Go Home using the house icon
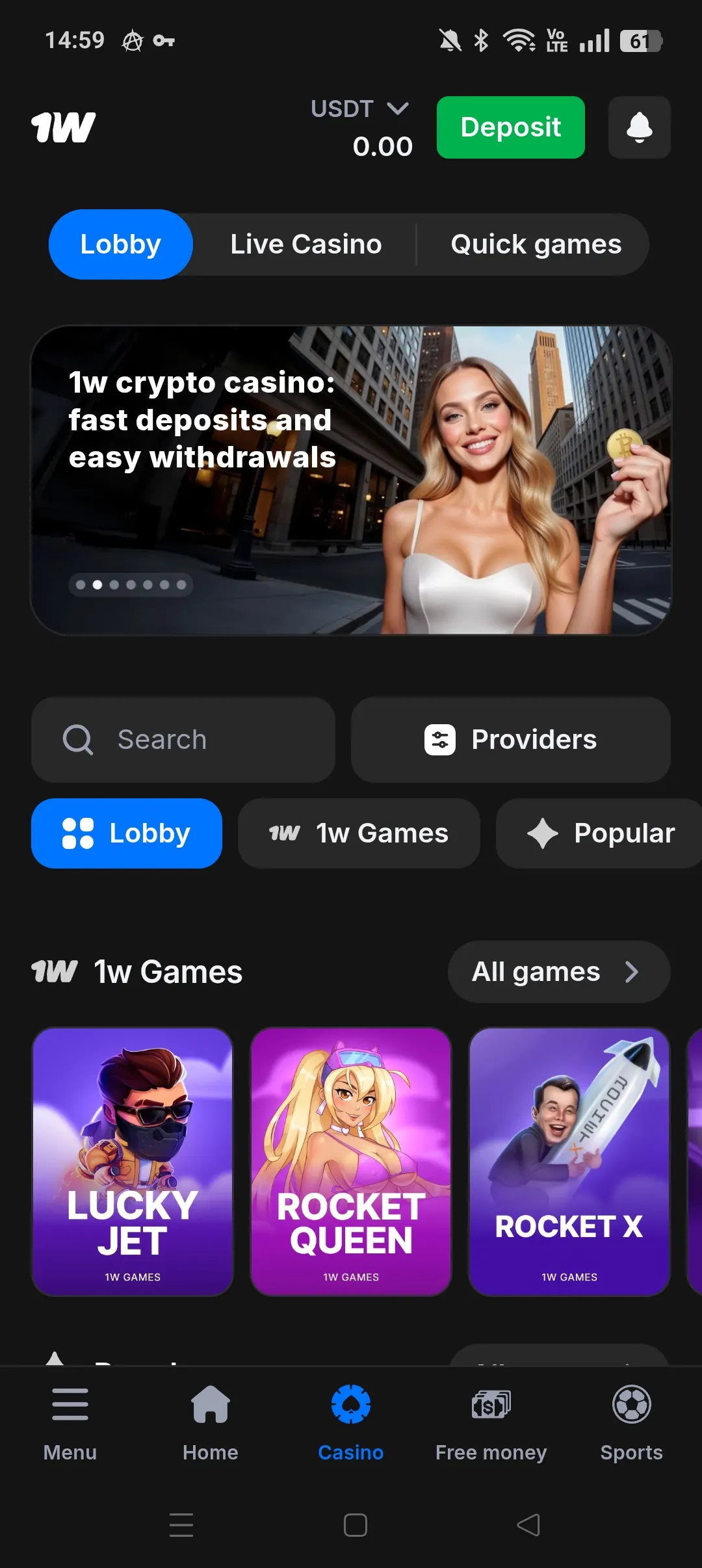The width and height of the screenshot is (702, 1568). [x=210, y=1404]
